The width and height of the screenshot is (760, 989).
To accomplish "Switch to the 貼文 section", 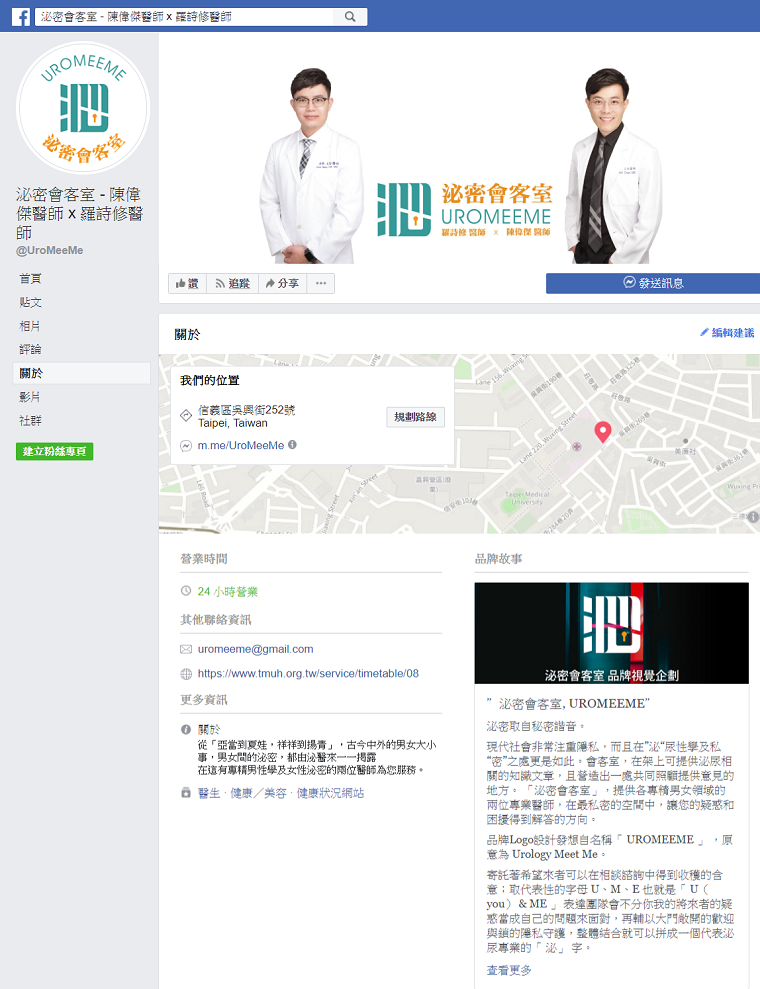I will pyautogui.click(x=30, y=302).
